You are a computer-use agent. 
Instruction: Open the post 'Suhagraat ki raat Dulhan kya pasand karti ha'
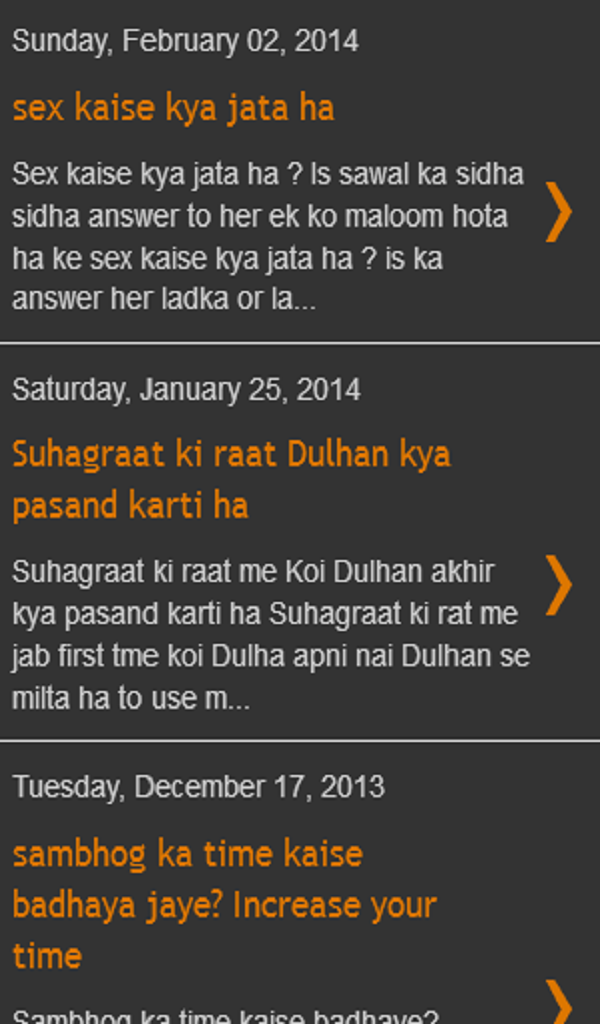click(231, 479)
